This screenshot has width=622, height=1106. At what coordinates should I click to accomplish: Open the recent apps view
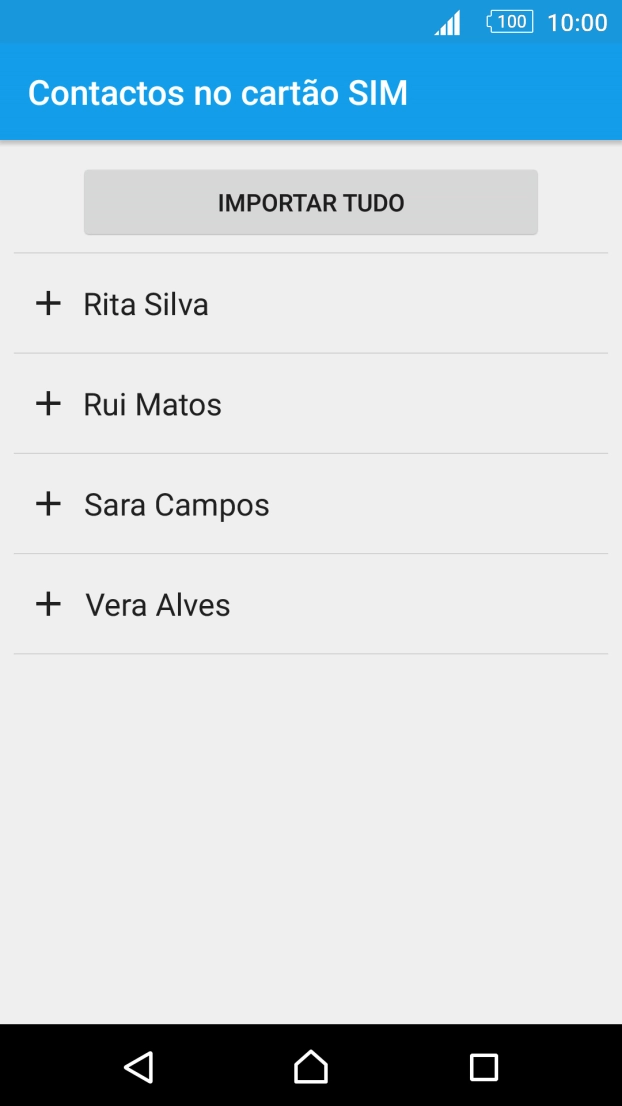(x=484, y=1067)
